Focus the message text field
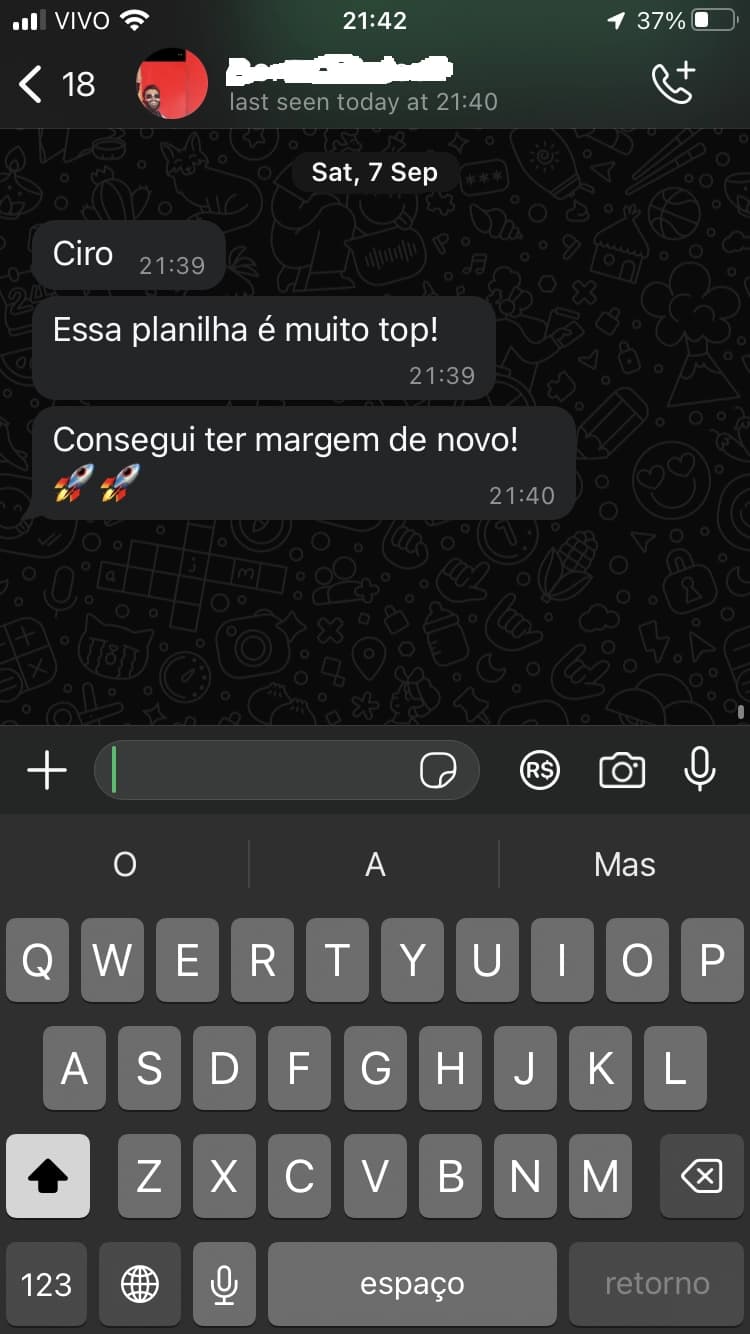This screenshot has height=1334, width=750. click(x=260, y=771)
